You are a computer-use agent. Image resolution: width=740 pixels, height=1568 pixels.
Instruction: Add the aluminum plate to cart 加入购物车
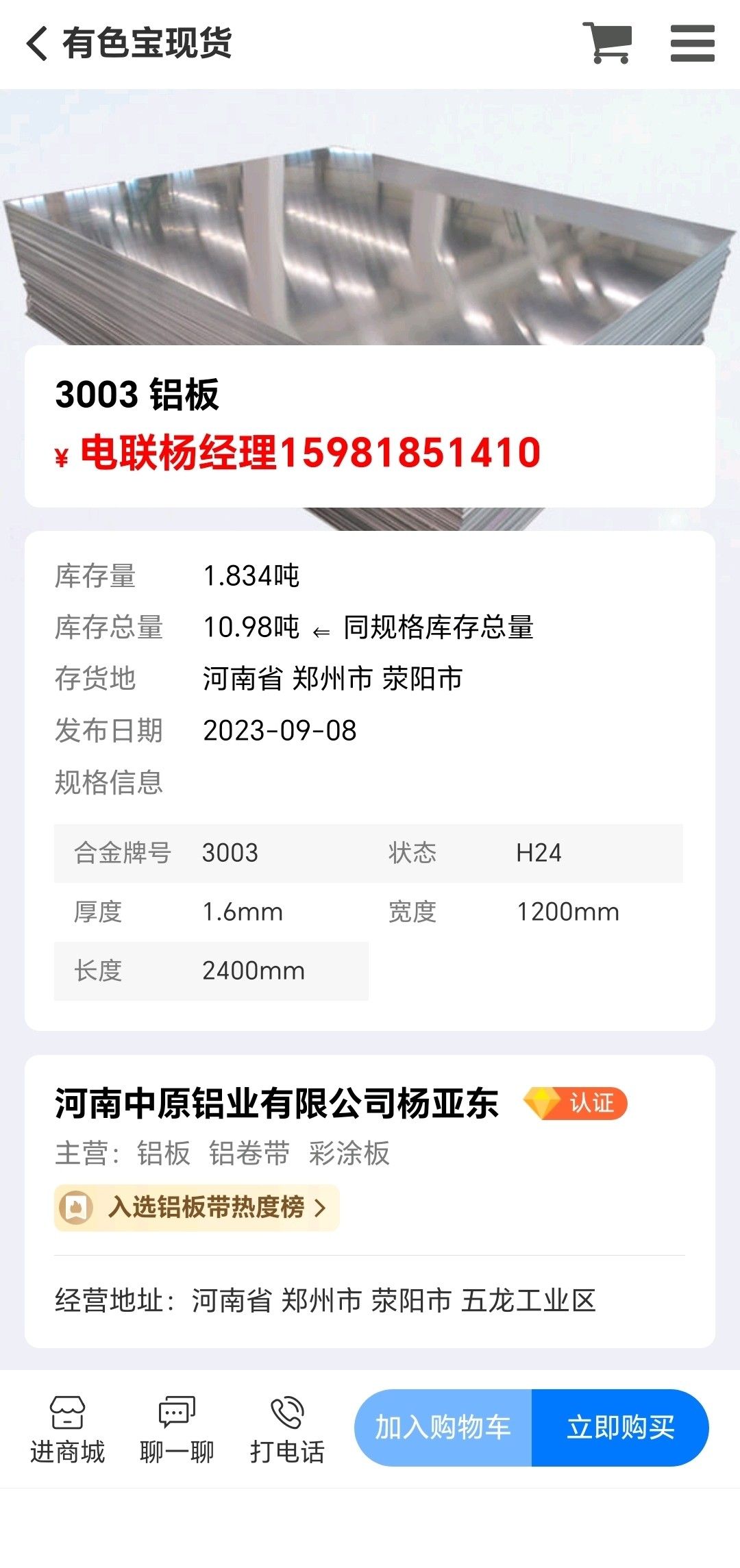point(443,1428)
